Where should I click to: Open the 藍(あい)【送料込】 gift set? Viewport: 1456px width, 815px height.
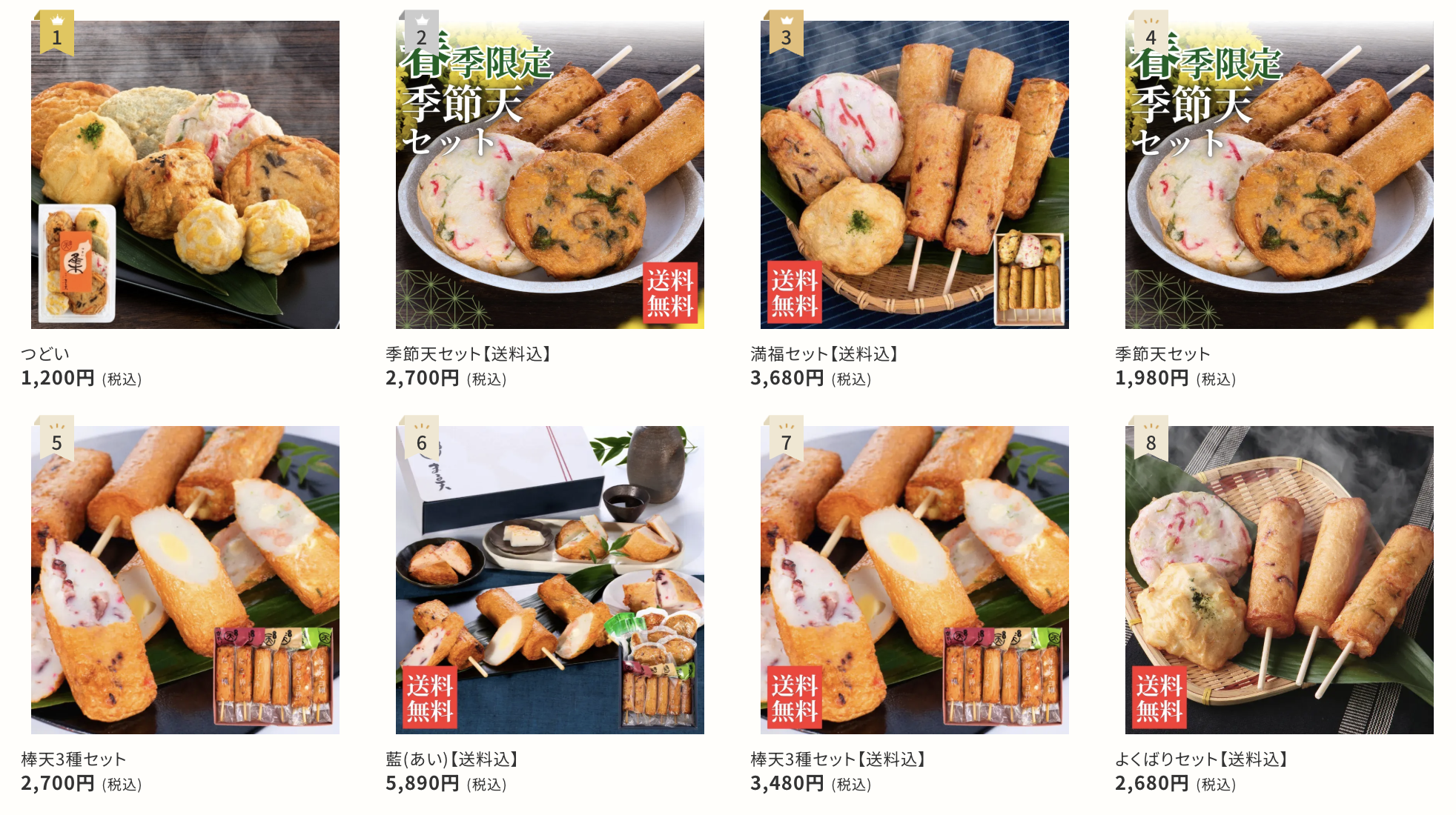pos(550,580)
